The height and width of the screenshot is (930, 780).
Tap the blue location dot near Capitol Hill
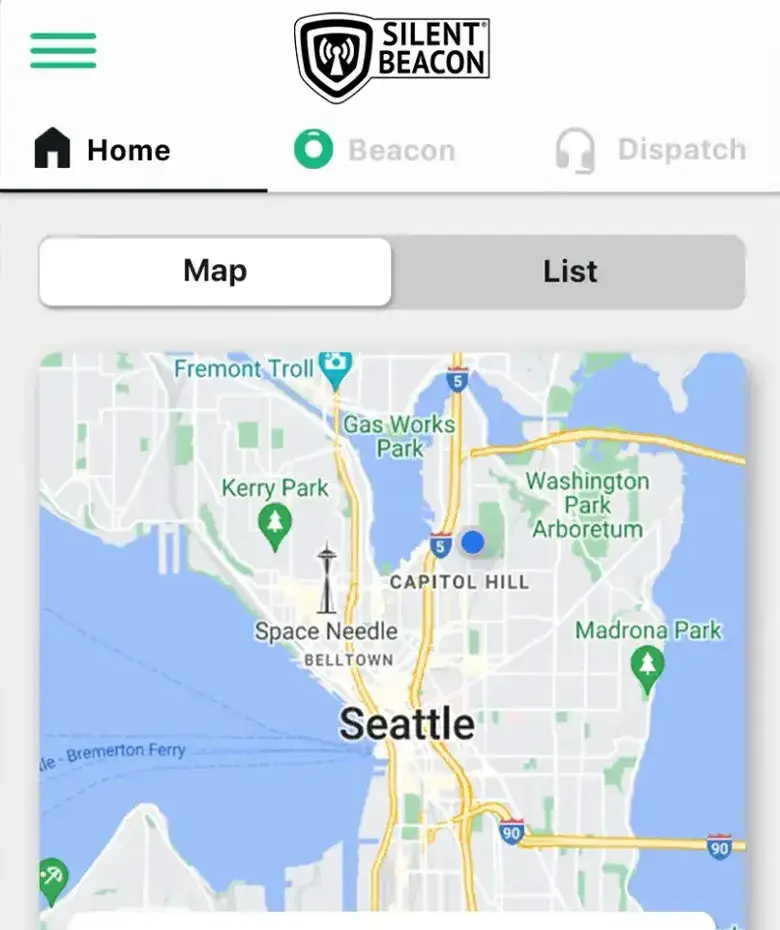point(471,543)
